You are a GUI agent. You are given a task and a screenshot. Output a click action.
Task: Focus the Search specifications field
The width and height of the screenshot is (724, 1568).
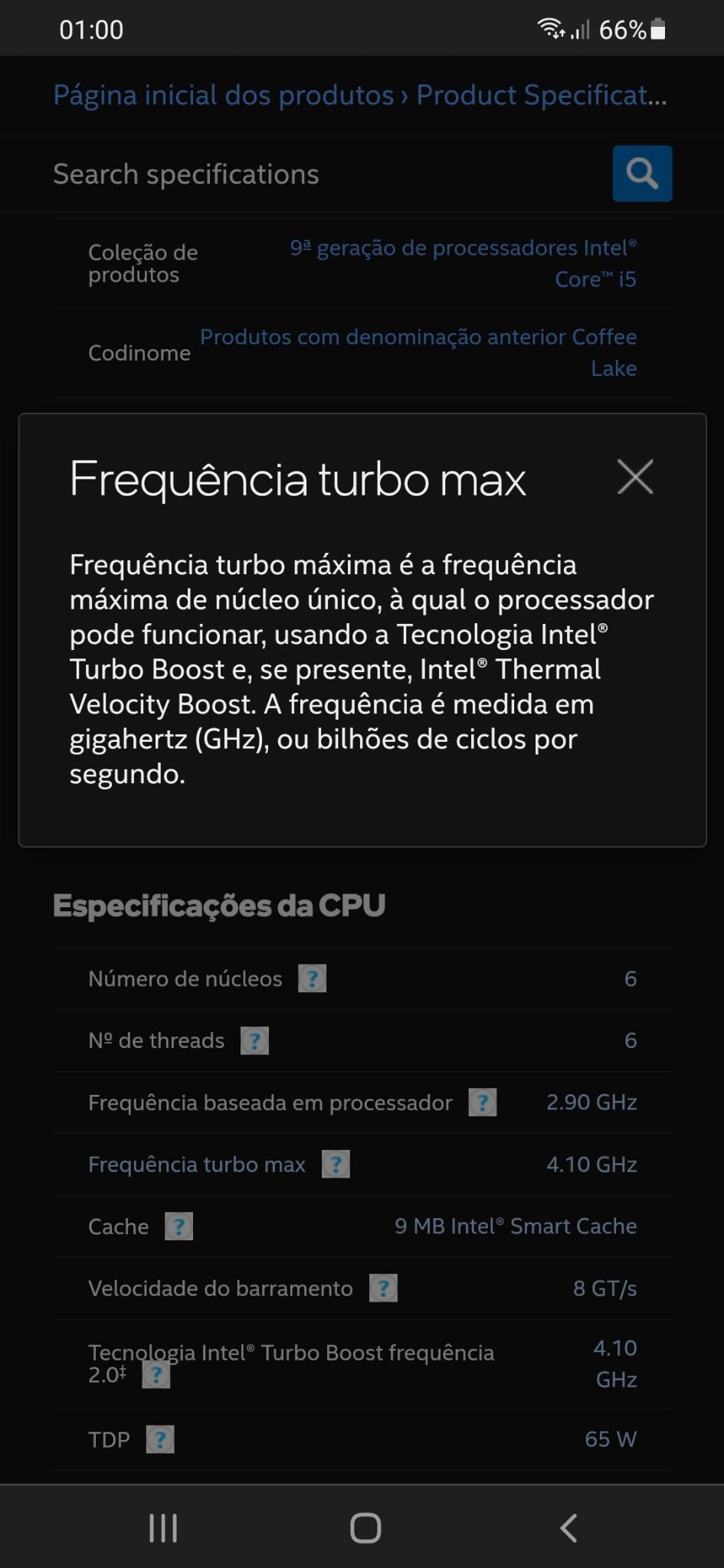point(329,174)
